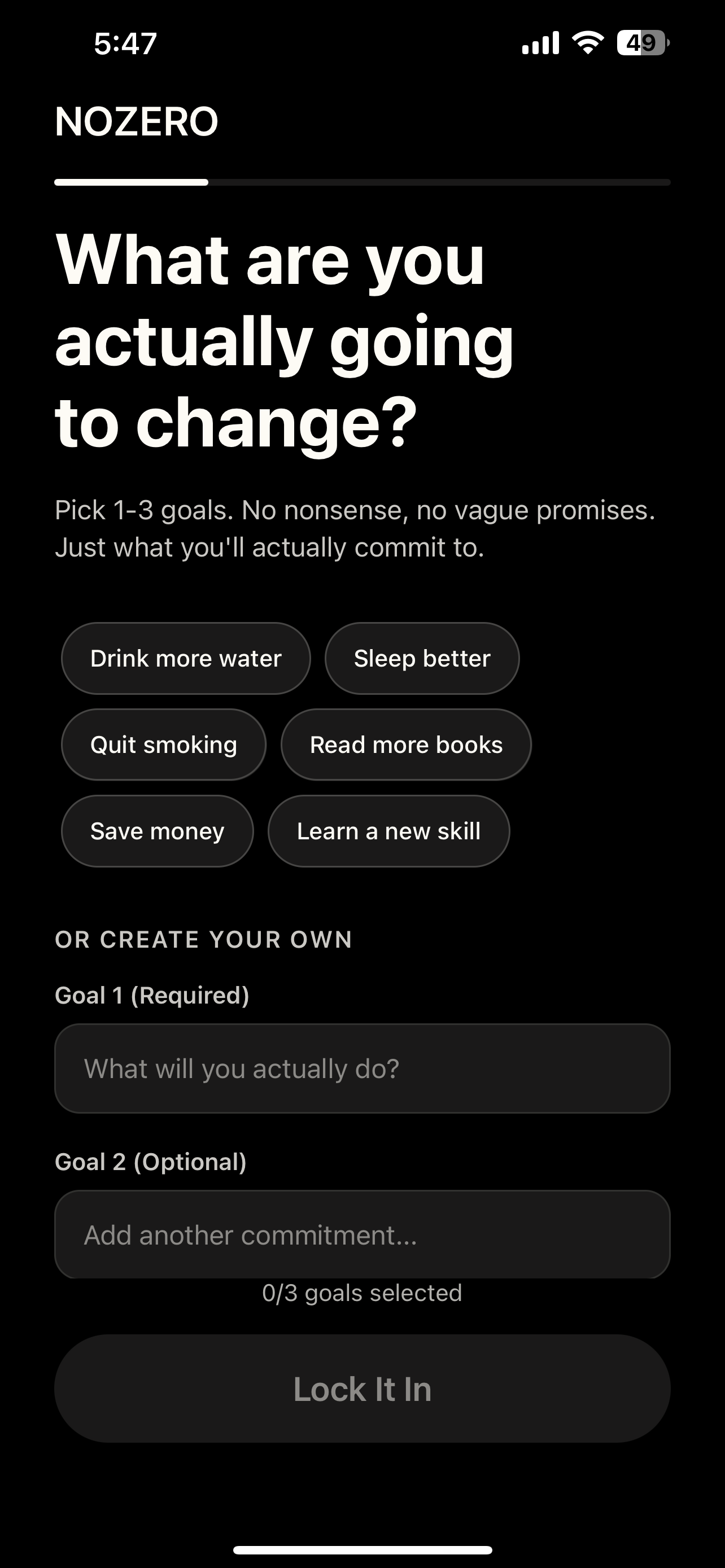Tap the "Add another commitment" field

pyautogui.click(x=362, y=1236)
